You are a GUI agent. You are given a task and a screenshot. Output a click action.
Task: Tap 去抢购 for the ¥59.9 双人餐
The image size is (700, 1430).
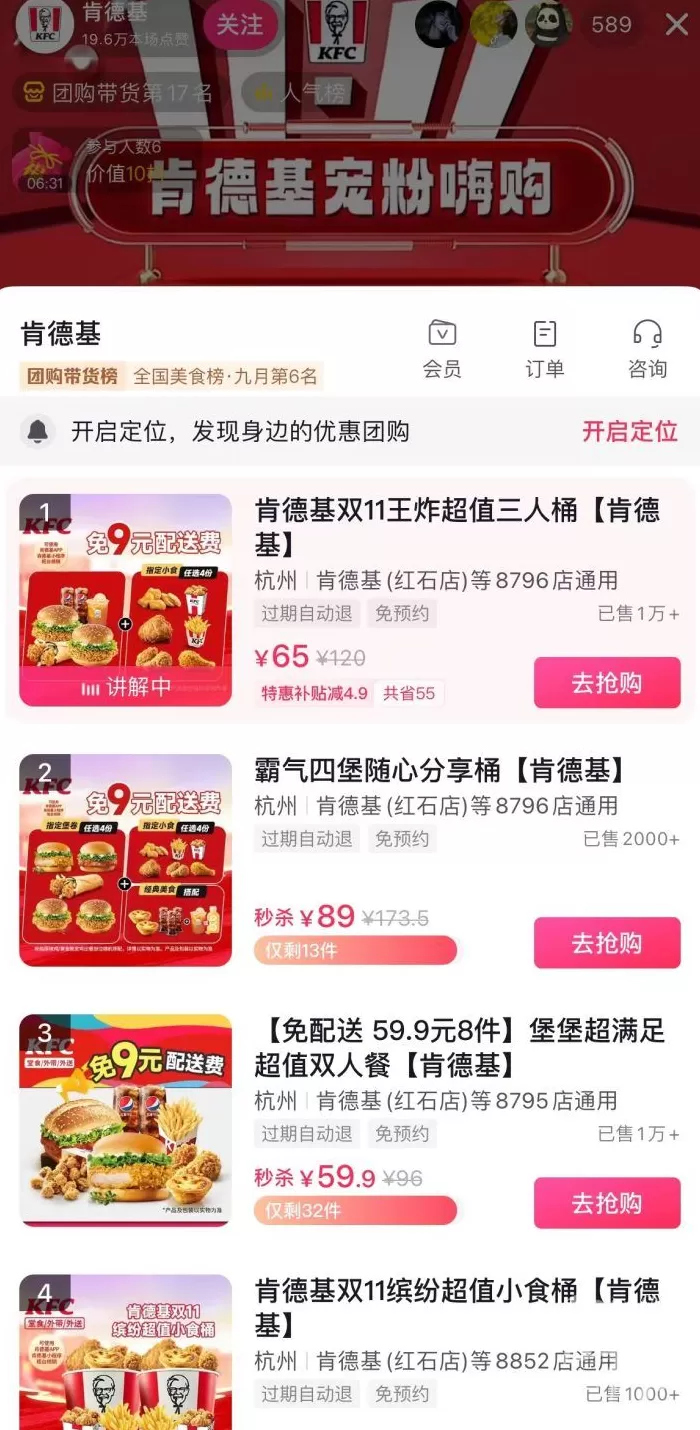tap(607, 1203)
